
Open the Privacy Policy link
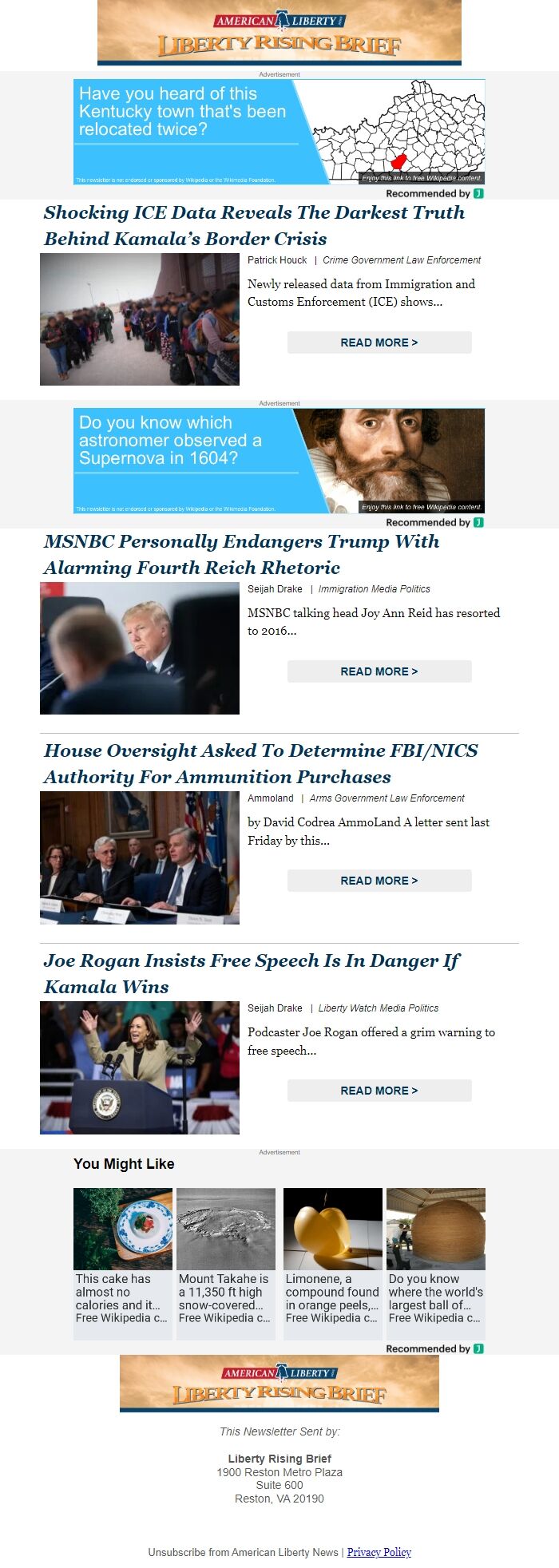click(x=379, y=1552)
